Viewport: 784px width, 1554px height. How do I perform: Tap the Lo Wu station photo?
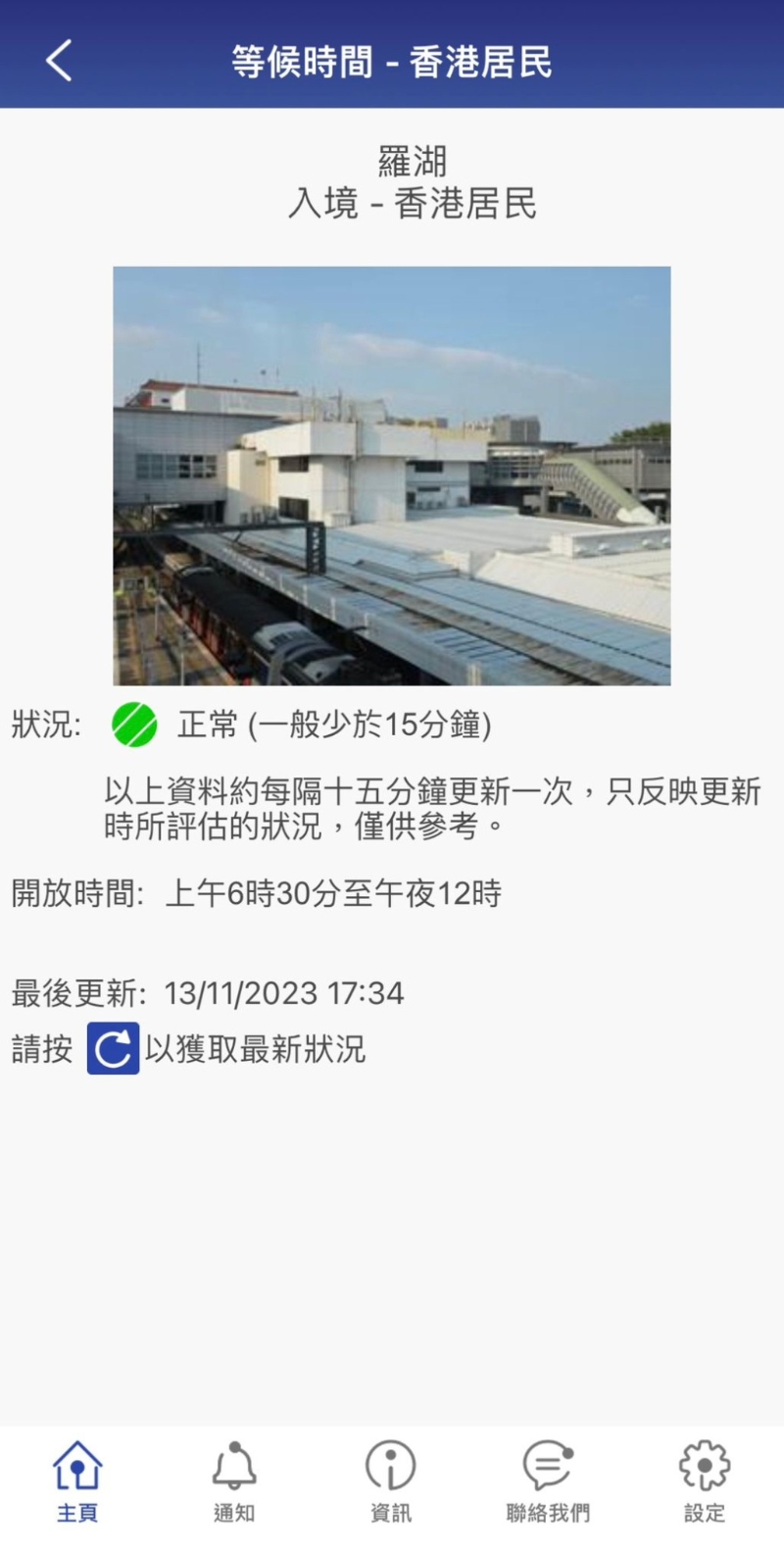click(x=392, y=476)
